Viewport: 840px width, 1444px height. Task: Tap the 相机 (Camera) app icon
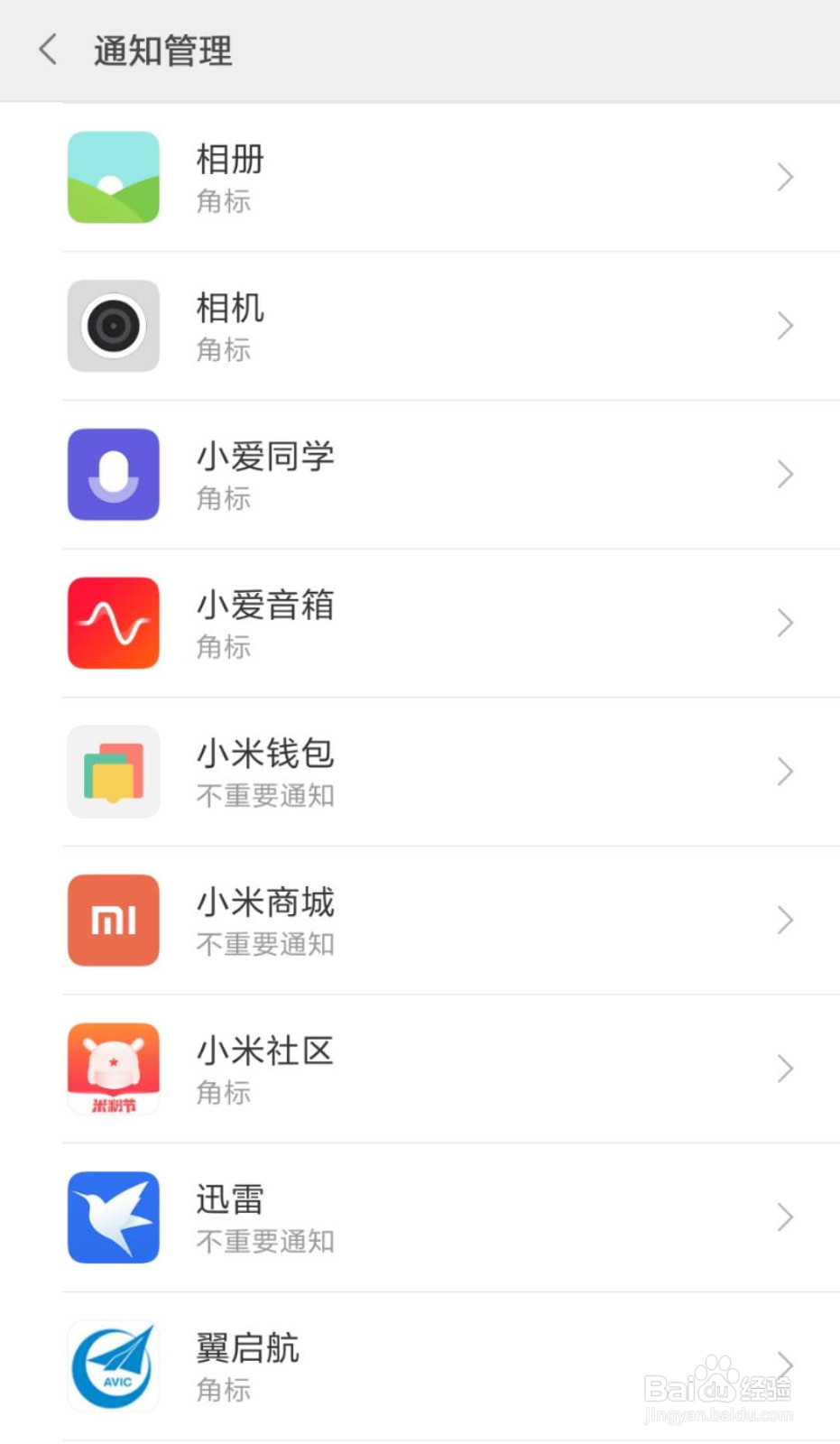[x=113, y=326]
